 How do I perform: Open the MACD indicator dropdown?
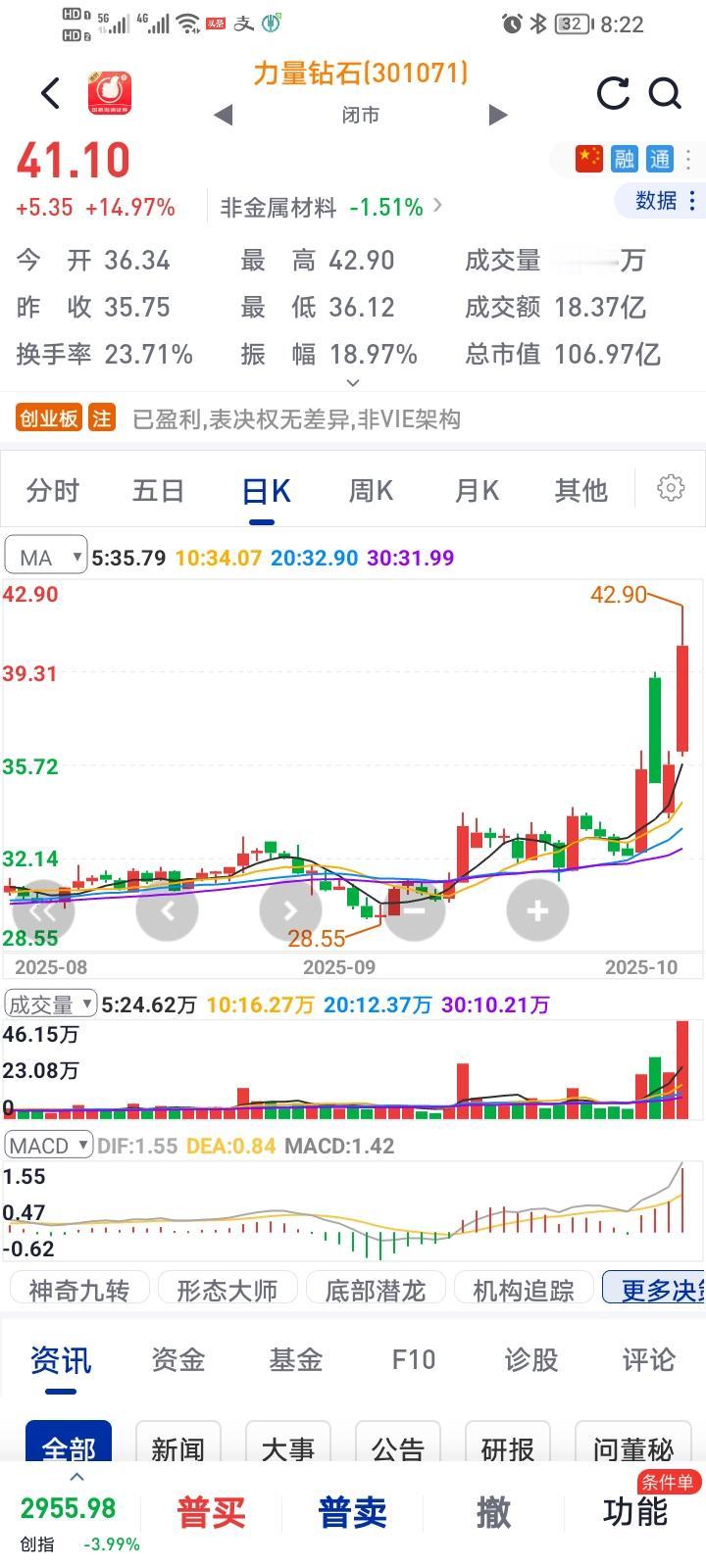(x=49, y=1146)
